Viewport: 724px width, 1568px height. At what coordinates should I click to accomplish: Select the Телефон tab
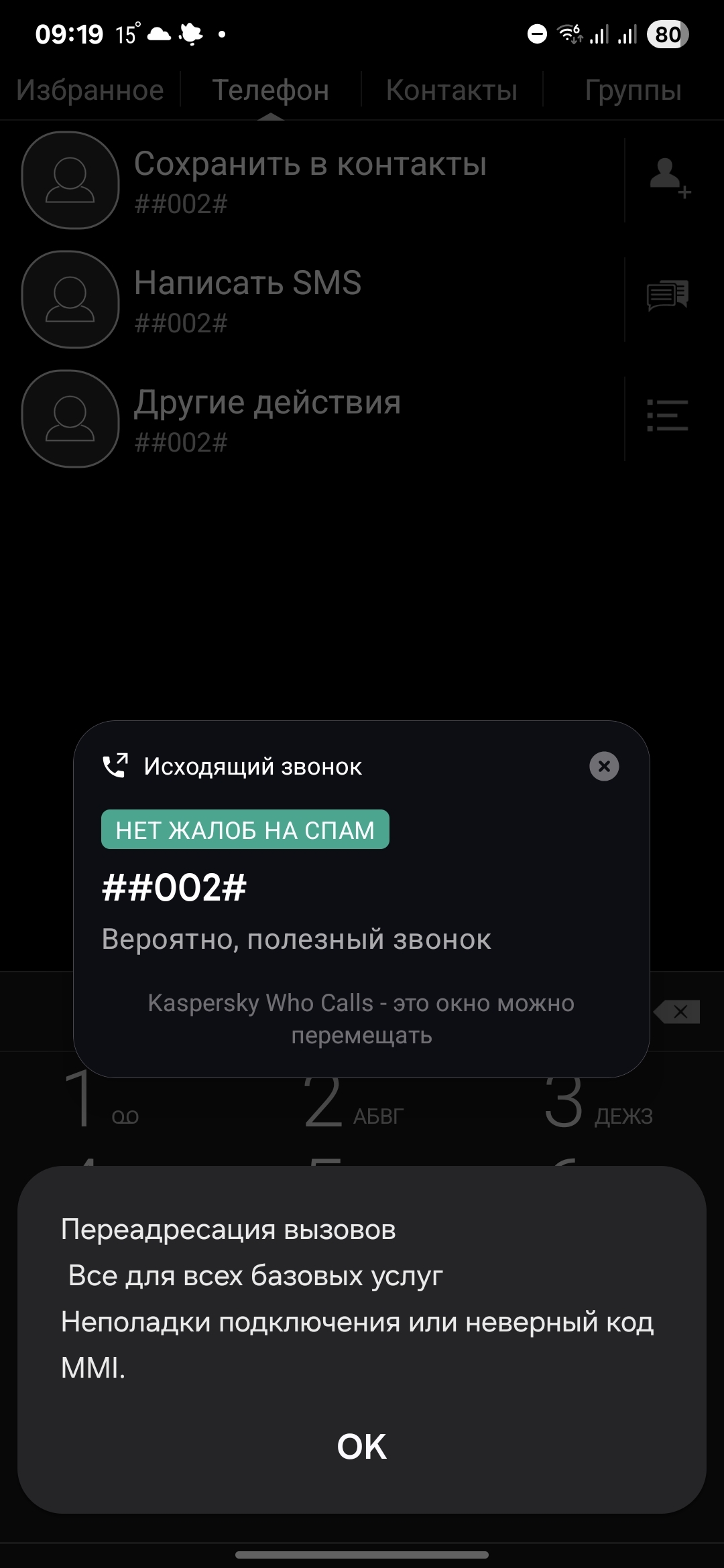pos(271,90)
